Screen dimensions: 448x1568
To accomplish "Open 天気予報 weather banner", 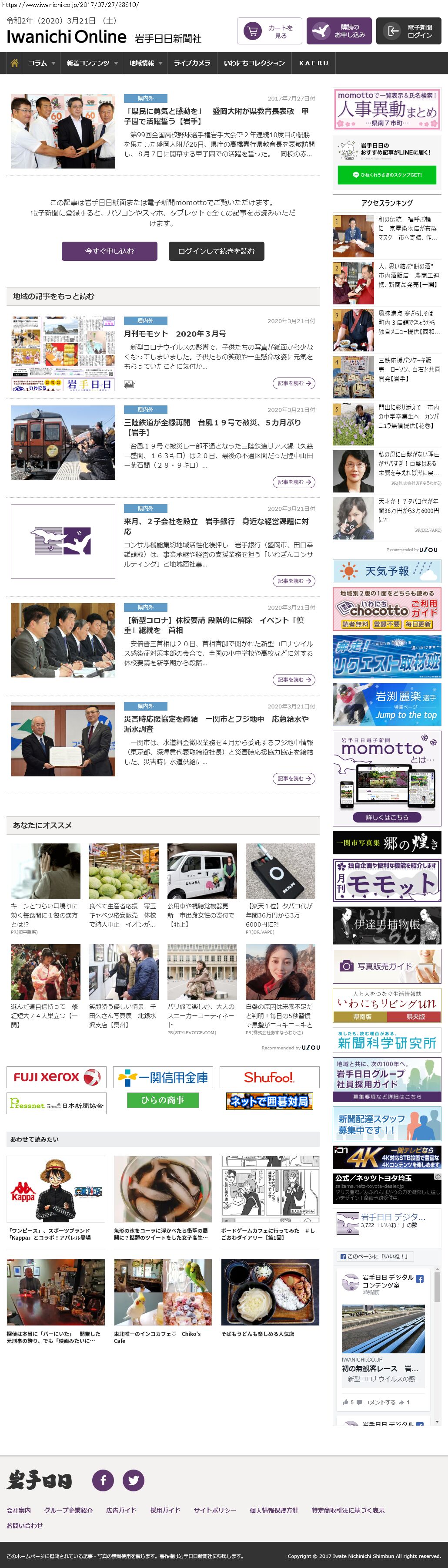I will 387,572.
